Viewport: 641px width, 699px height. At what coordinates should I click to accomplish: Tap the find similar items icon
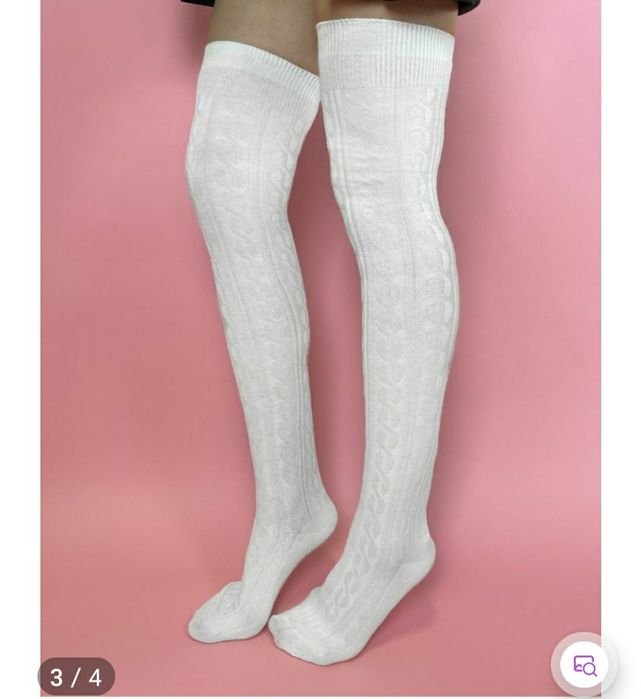pos(584,665)
